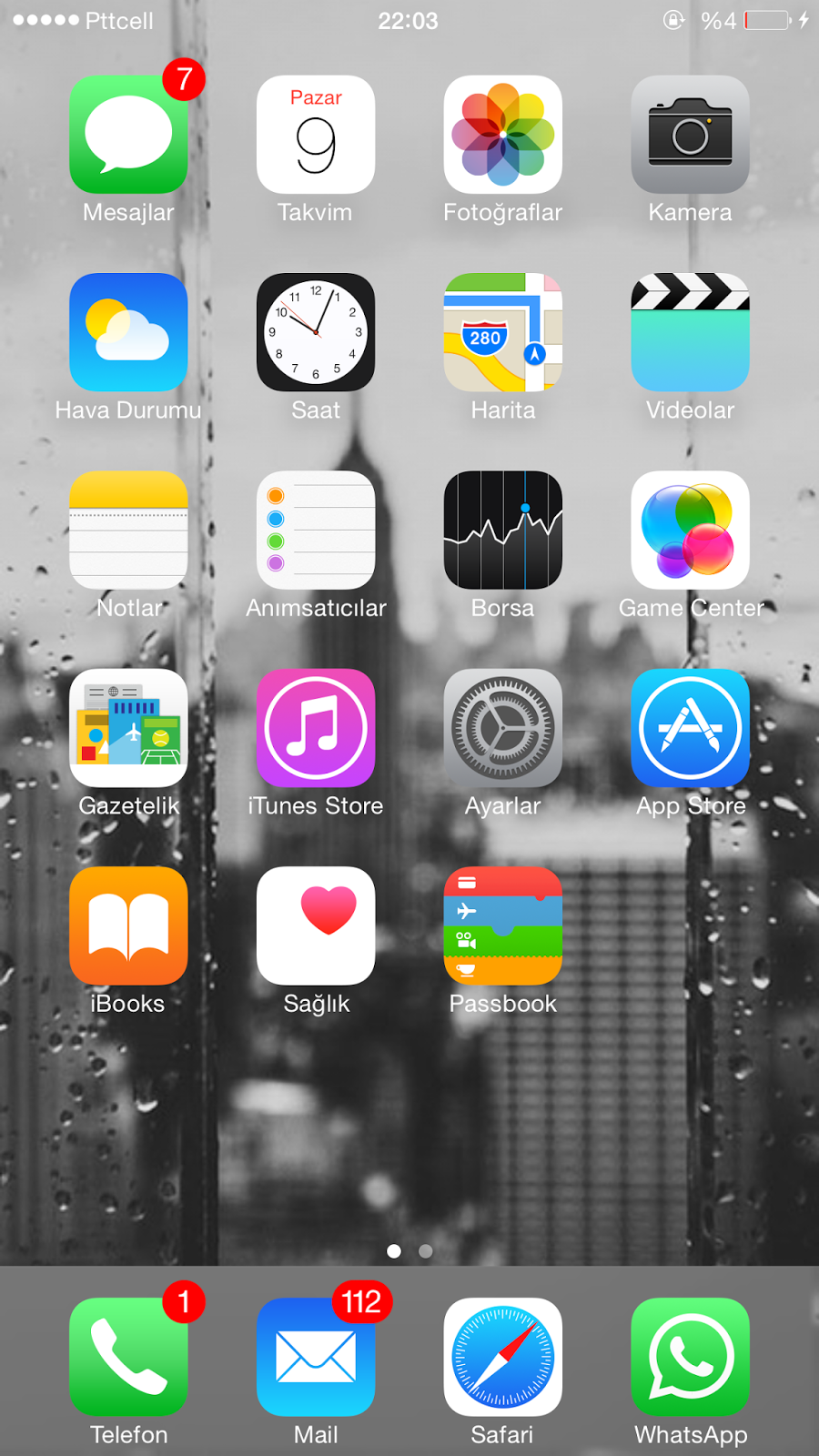This screenshot has height=1456, width=819.
Task: Open Ayarlar settings
Action: [503, 728]
